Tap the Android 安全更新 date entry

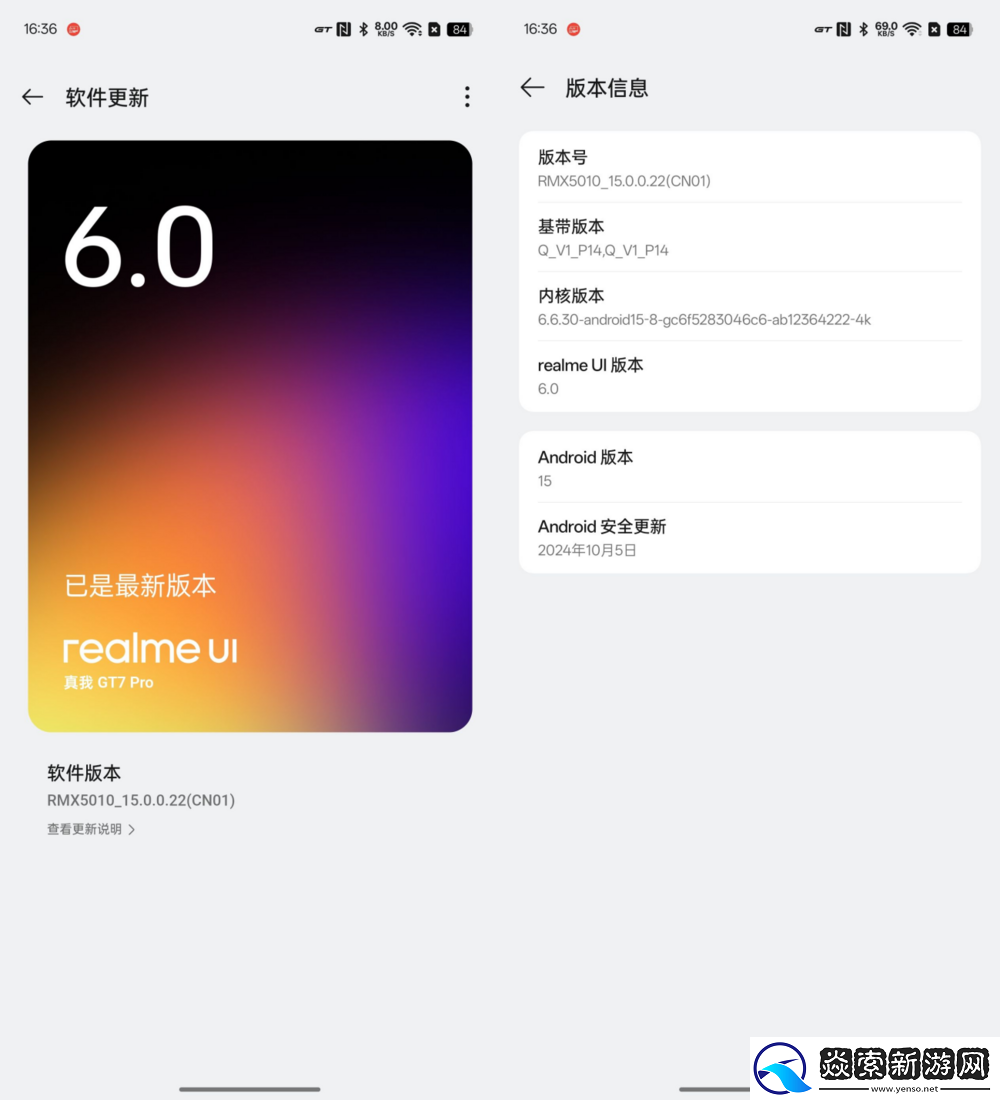coord(748,538)
